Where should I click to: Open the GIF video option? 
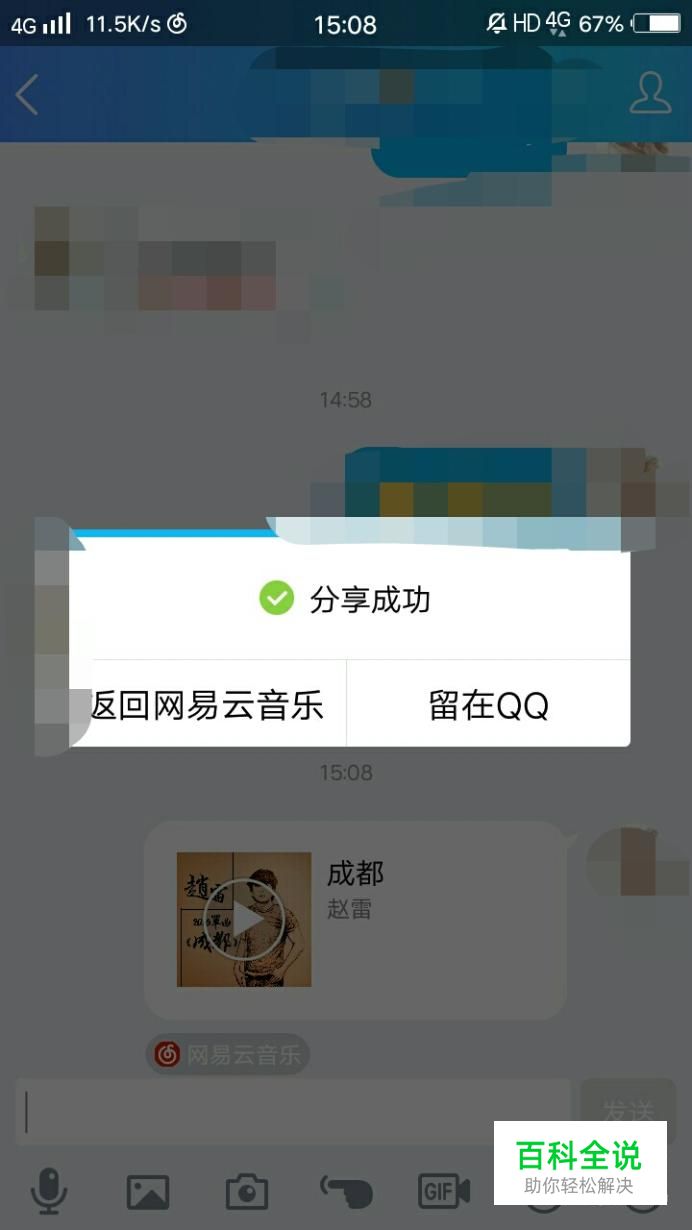[x=444, y=1191]
